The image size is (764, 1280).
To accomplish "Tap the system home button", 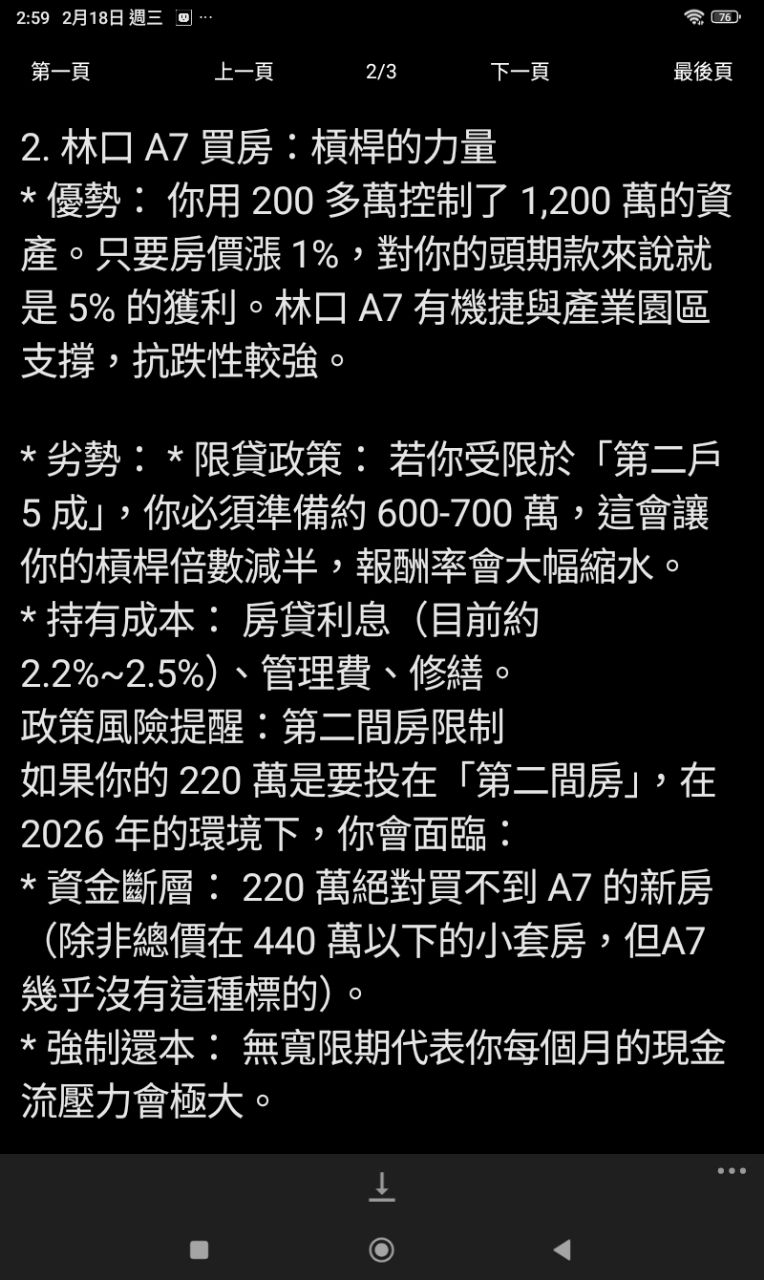I will click(381, 1249).
